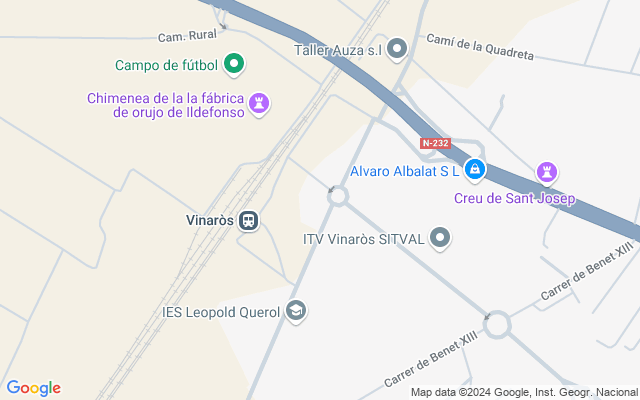Screen dimensions: 640x400
Task: Open the Creu de Sant Josep landmark
Action: point(547,172)
